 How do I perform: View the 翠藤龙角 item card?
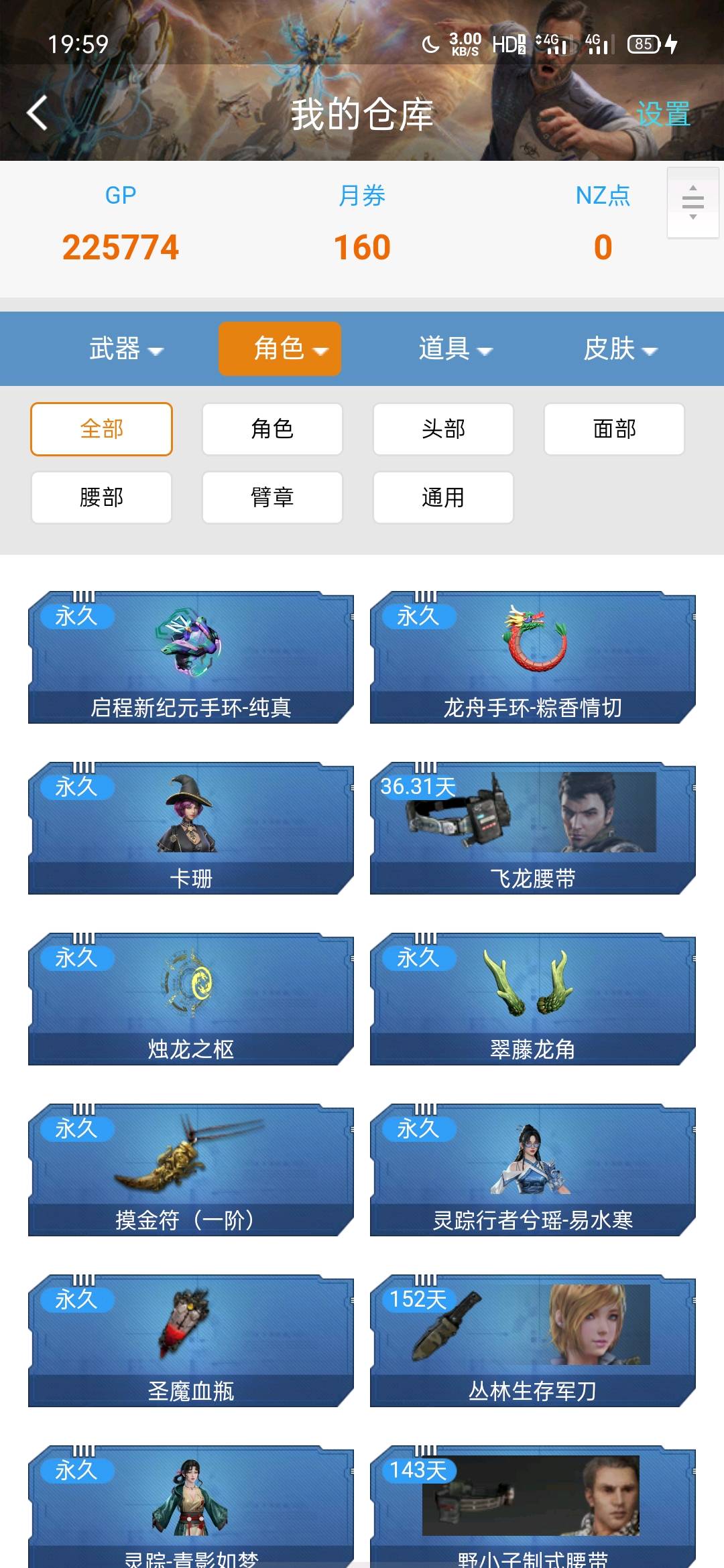point(533,998)
